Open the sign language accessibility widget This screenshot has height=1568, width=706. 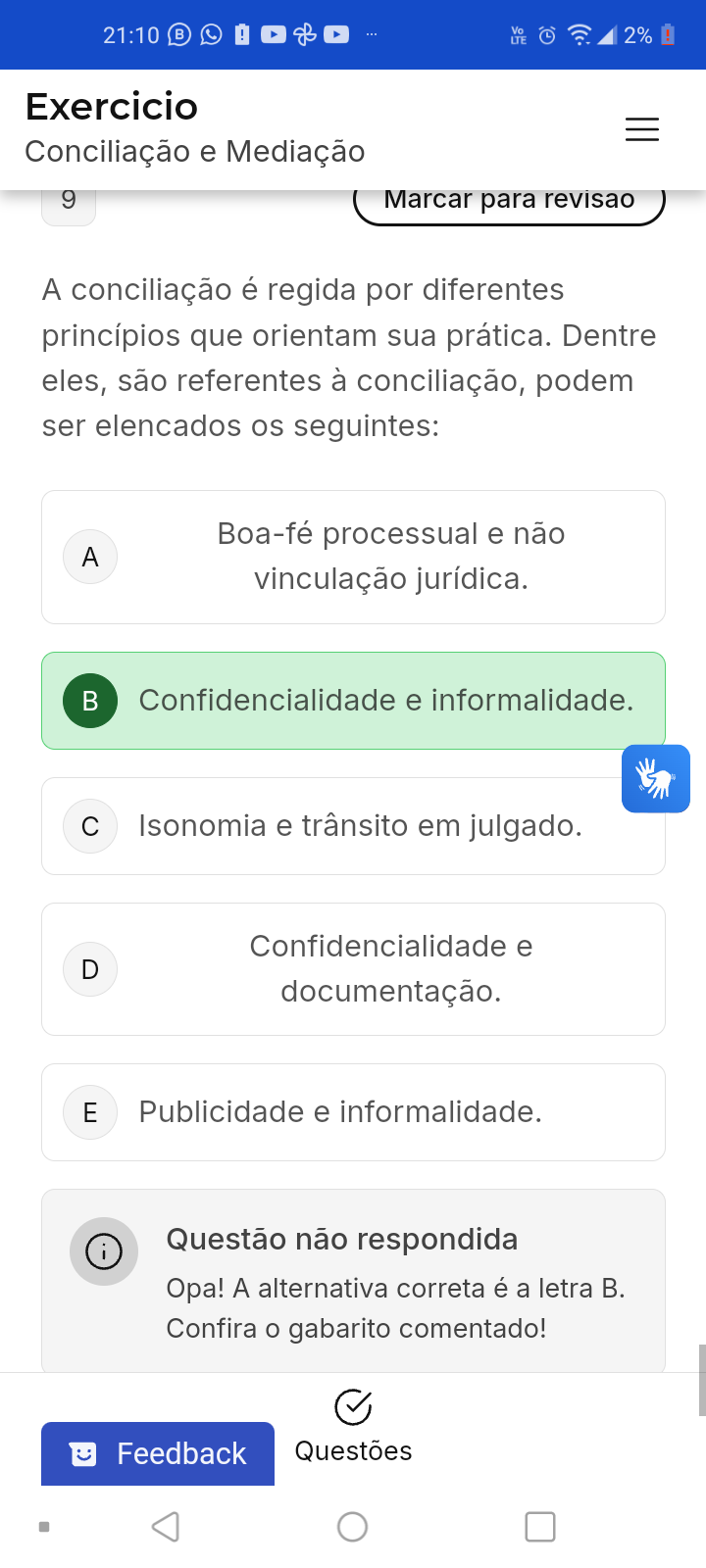click(656, 779)
